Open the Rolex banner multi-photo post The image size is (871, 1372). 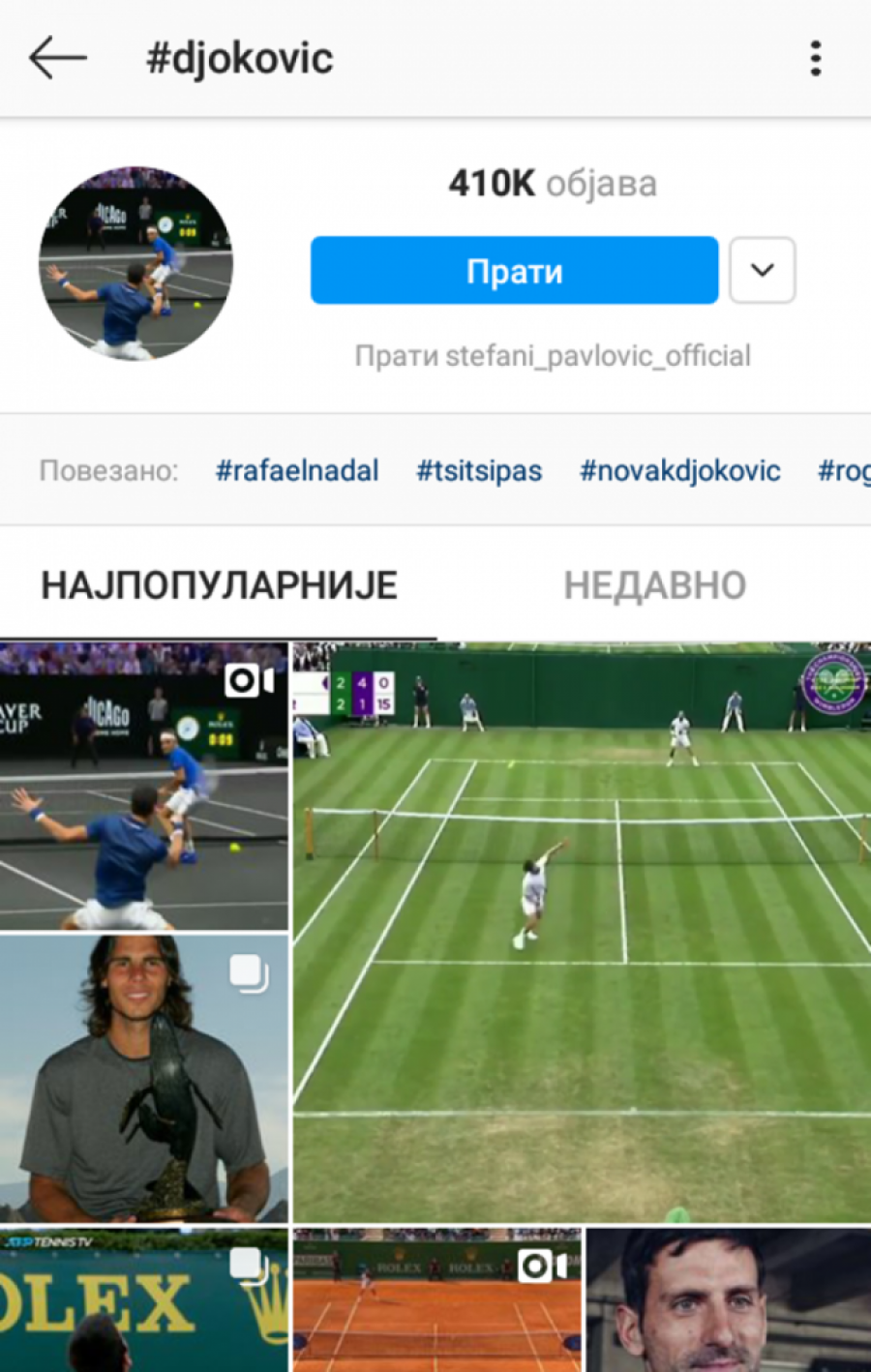[143, 1299]
